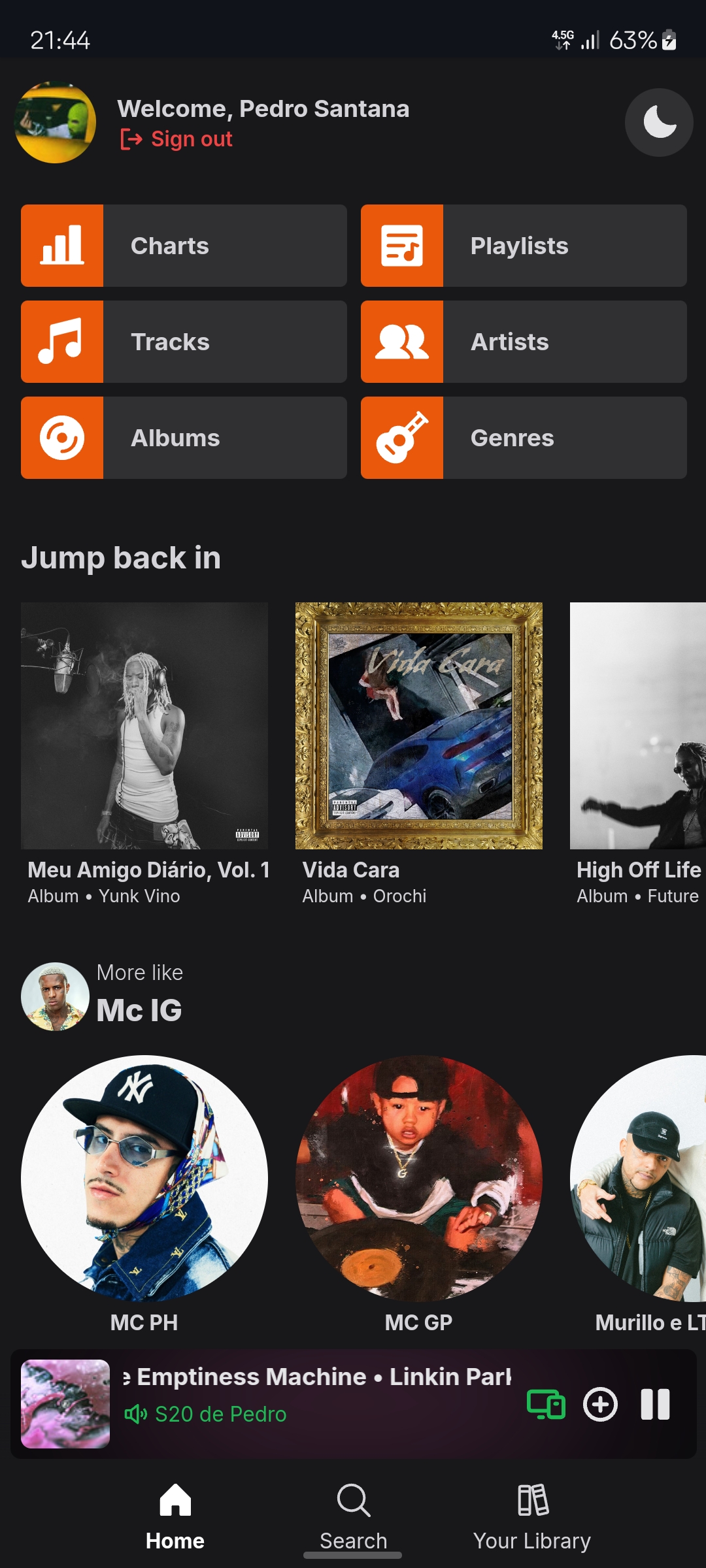Open the Playlists section
The image size is (706, 1568).
click(x=523, y=246)
